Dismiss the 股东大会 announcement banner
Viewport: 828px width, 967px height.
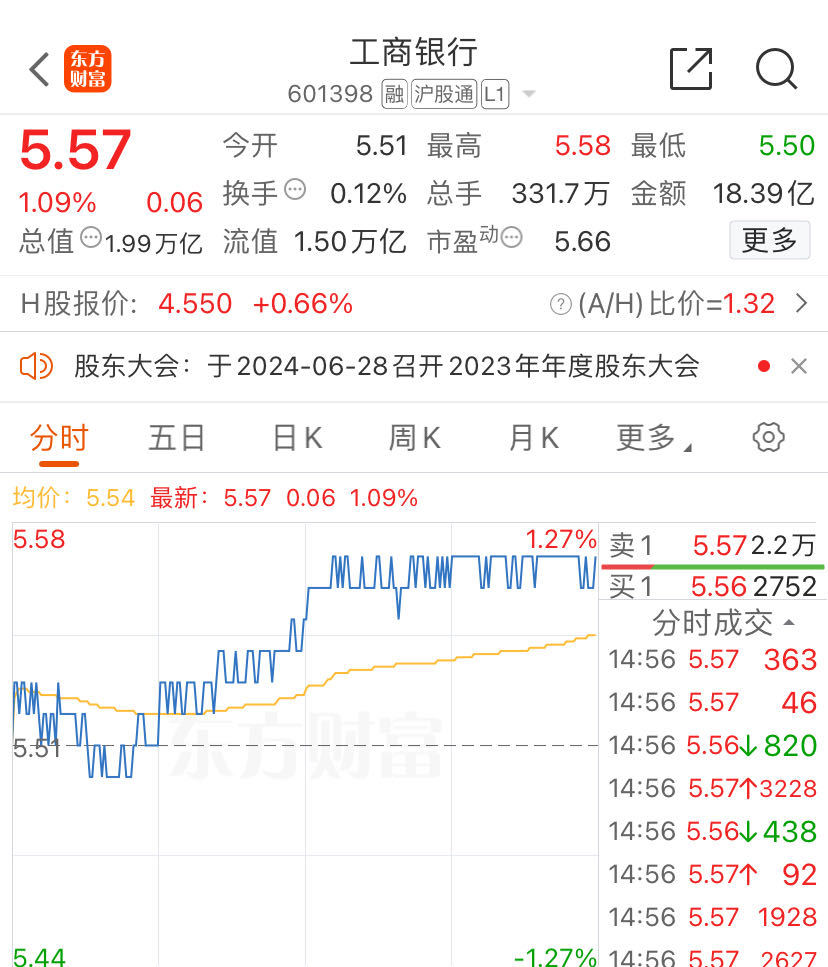[798, 366]
